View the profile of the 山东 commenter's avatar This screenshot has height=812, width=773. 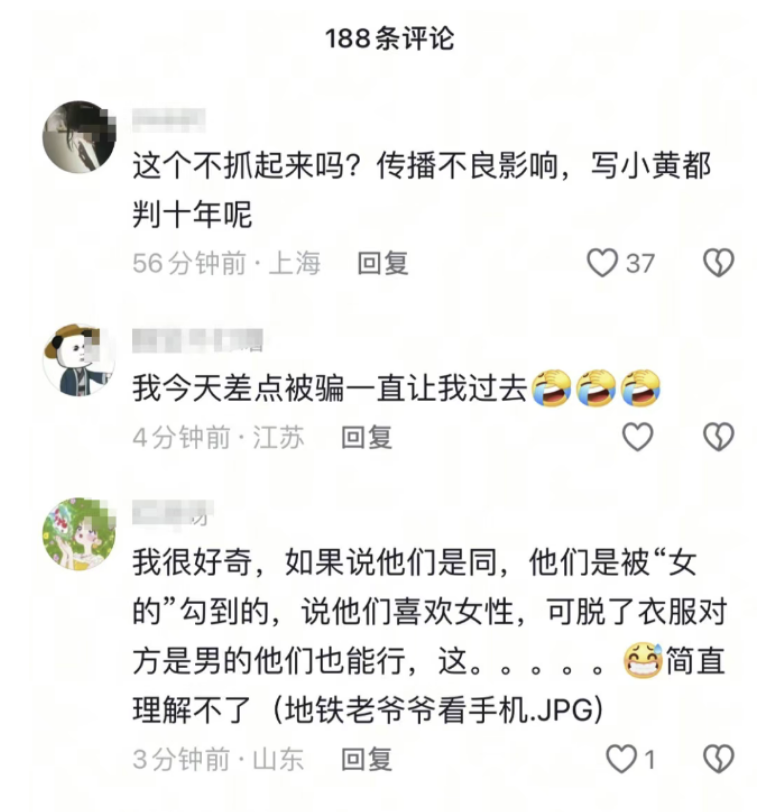point(79,533)
